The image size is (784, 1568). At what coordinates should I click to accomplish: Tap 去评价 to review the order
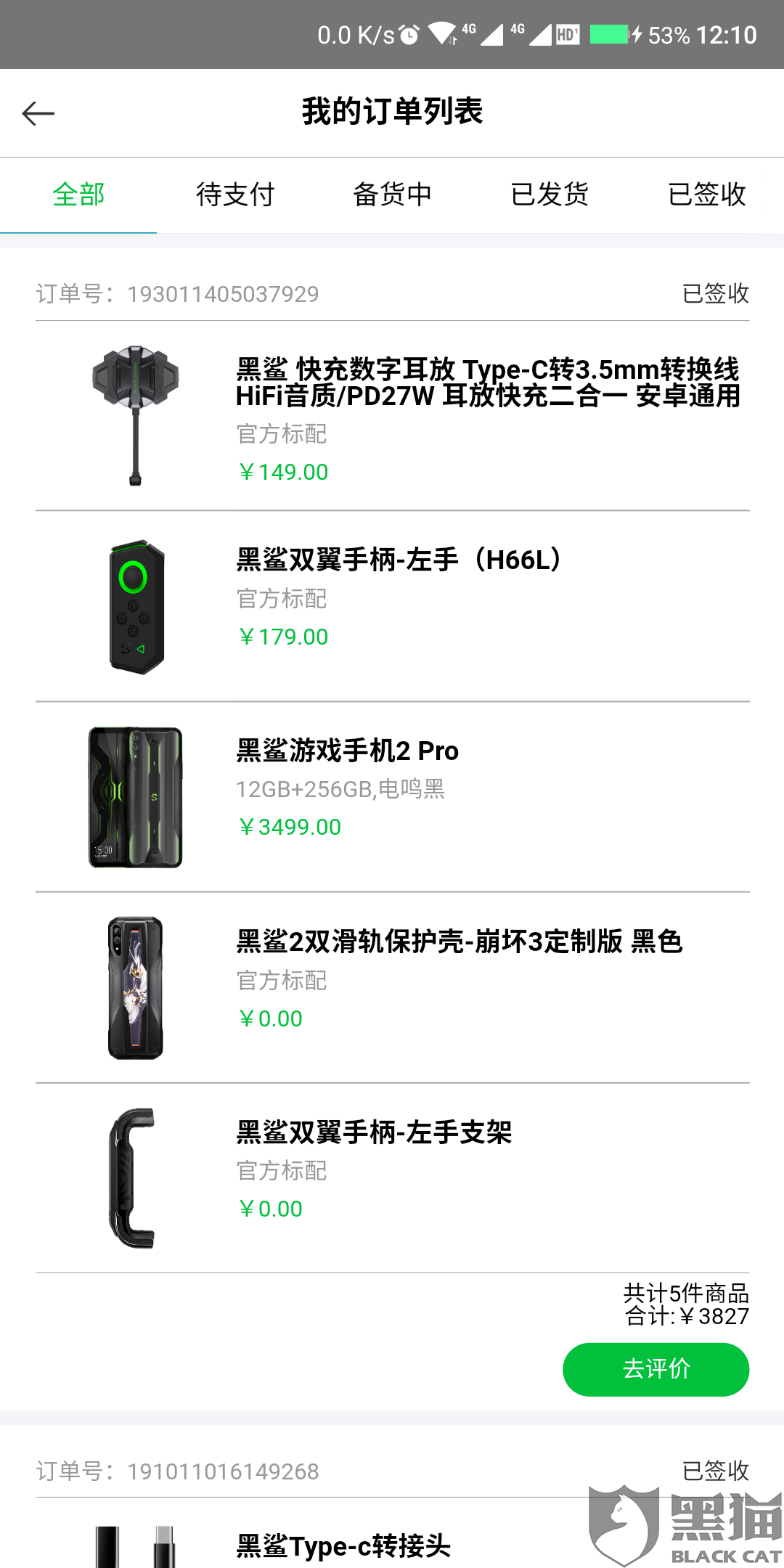point(656,1369)
